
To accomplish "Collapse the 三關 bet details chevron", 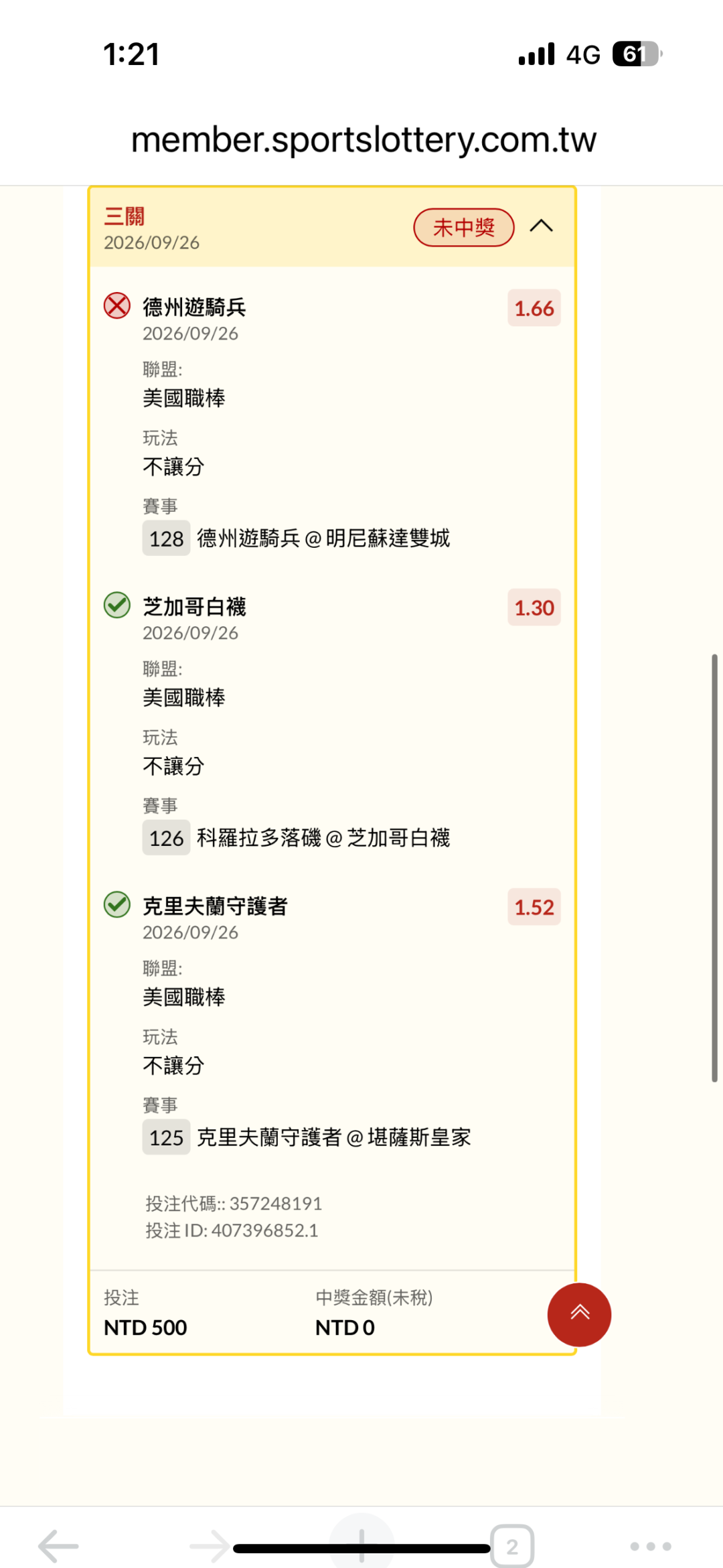I will point(541,226).
